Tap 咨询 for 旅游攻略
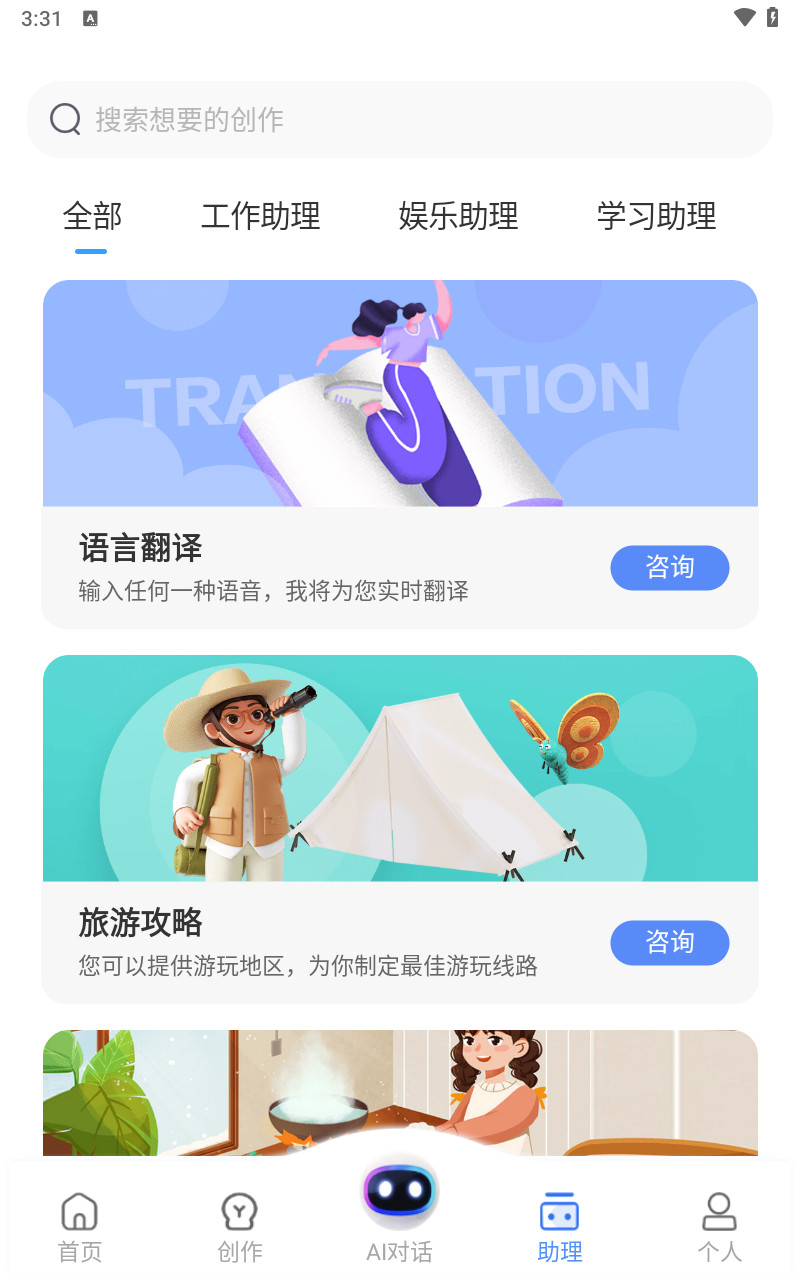 click(x=669, y=943)
